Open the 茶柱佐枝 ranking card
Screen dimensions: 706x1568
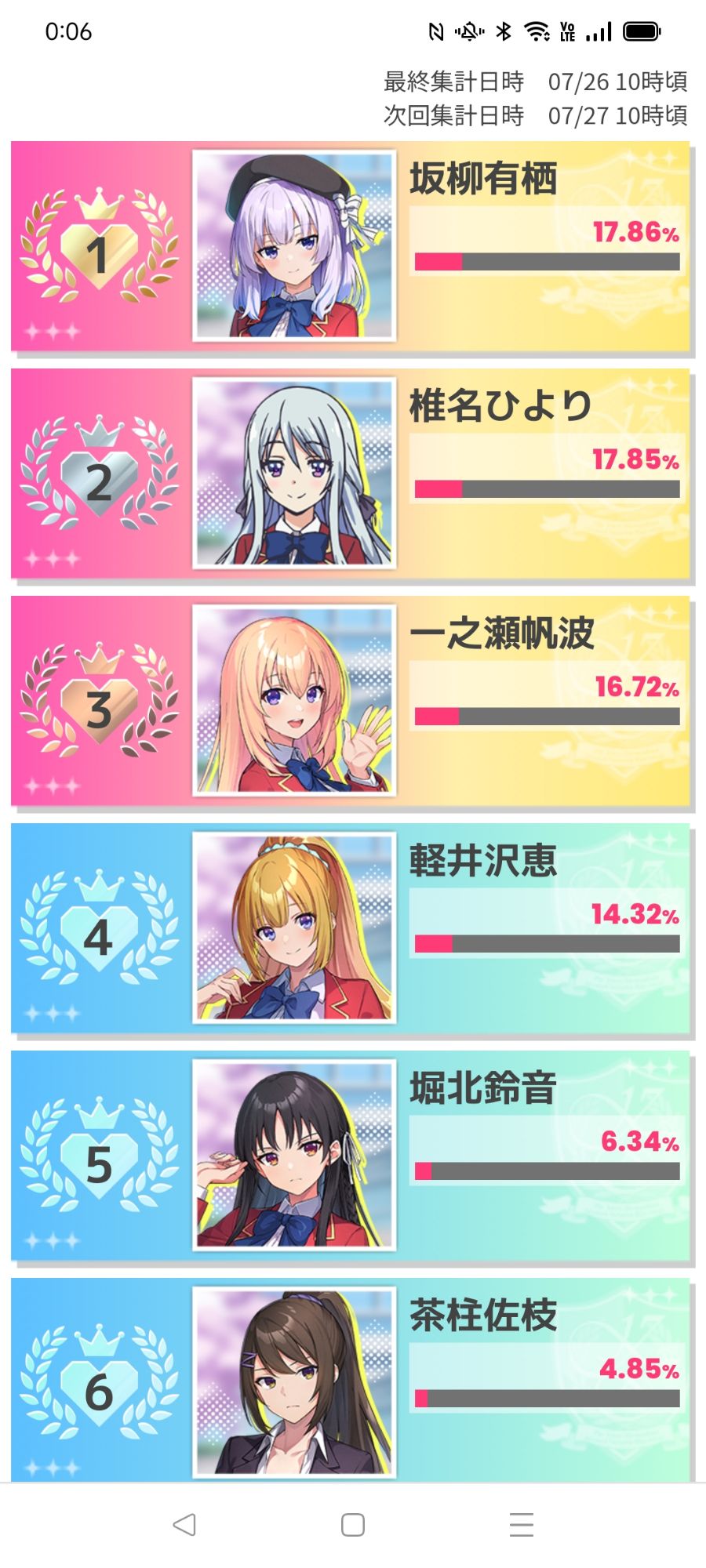point(350,1380)
